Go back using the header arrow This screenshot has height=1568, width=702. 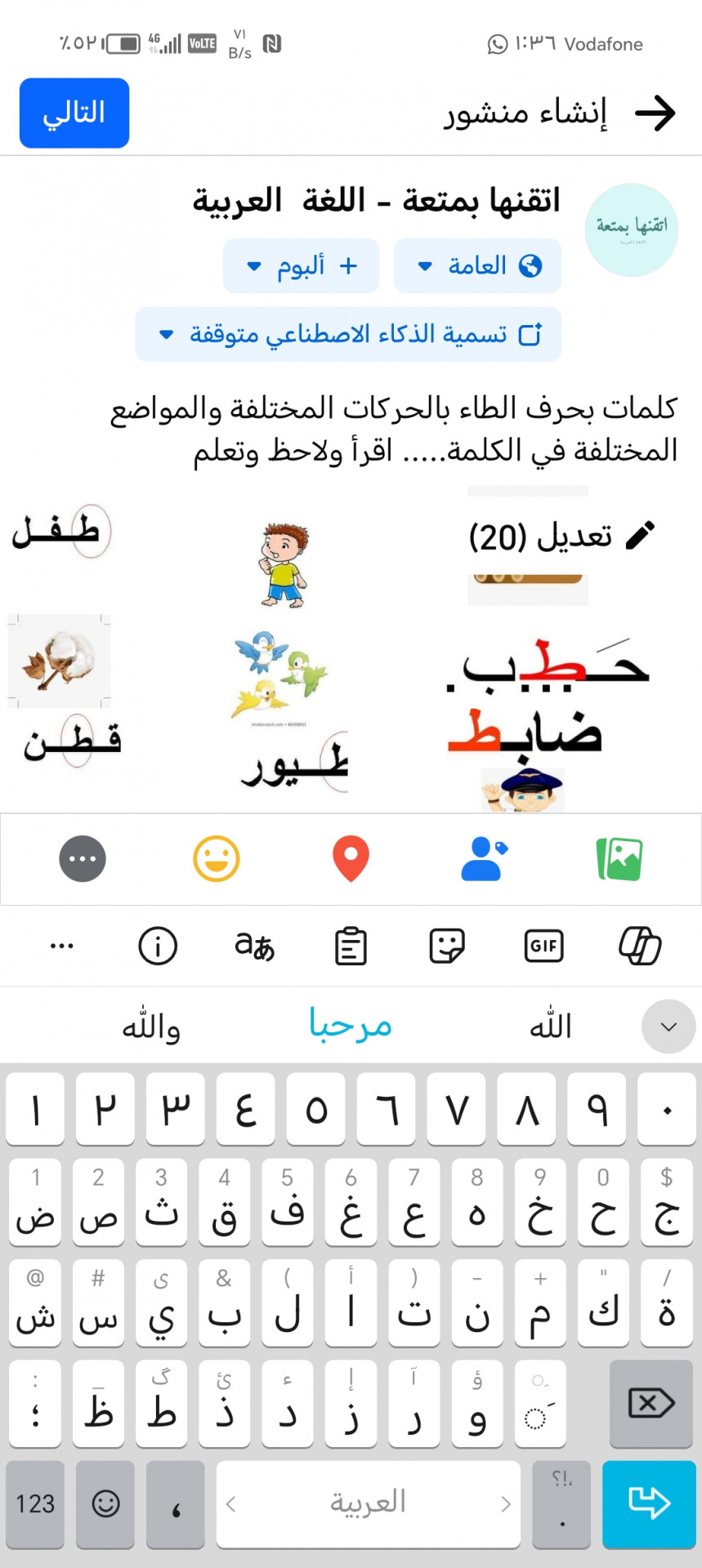click(655, 113)
